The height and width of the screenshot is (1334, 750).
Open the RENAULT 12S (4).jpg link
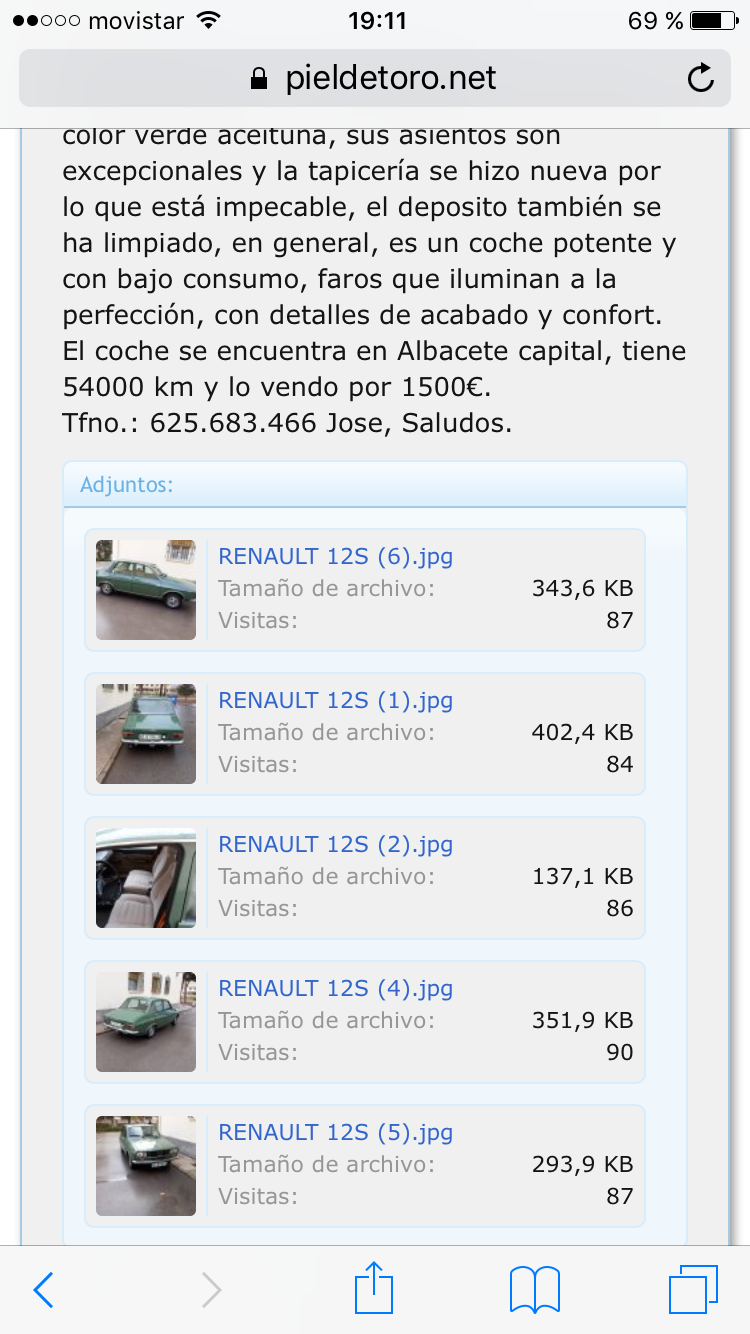335,989
